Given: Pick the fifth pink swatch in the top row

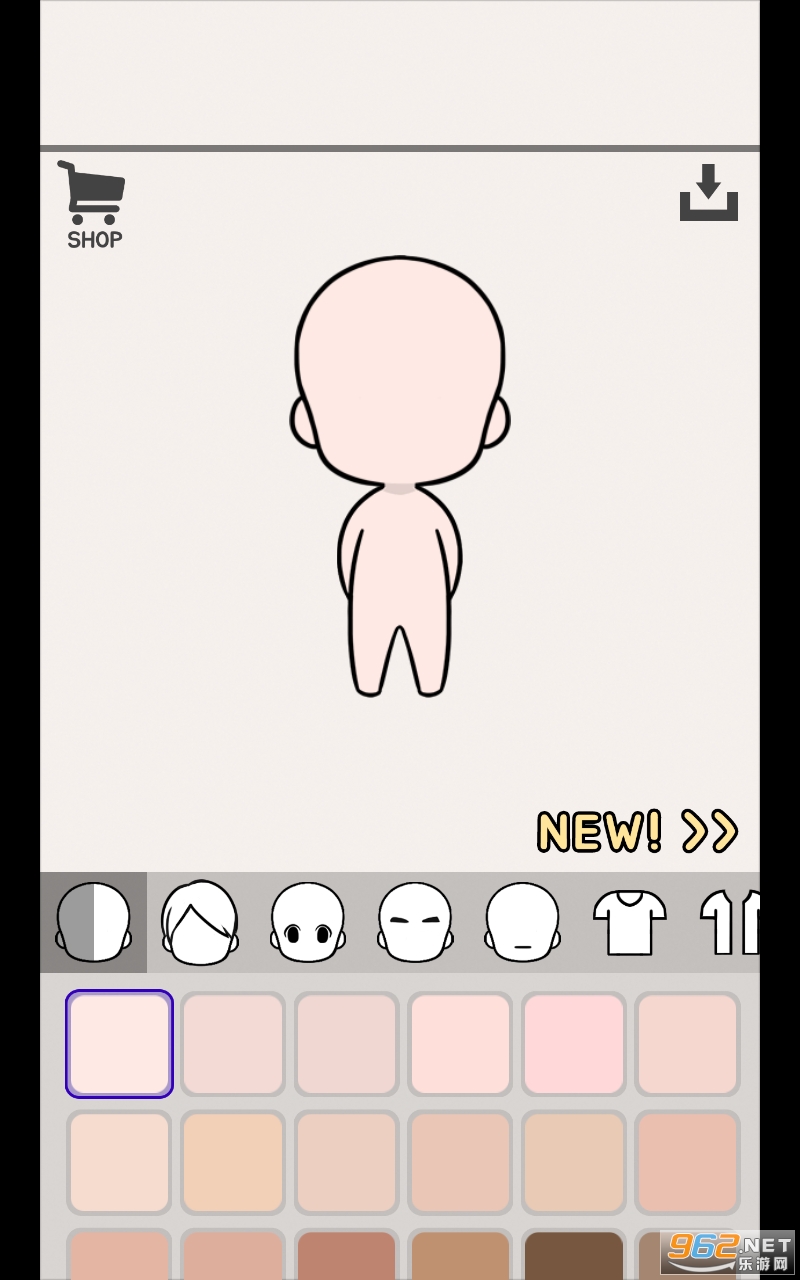Looking at the screenshot, I should point(574,1044).
